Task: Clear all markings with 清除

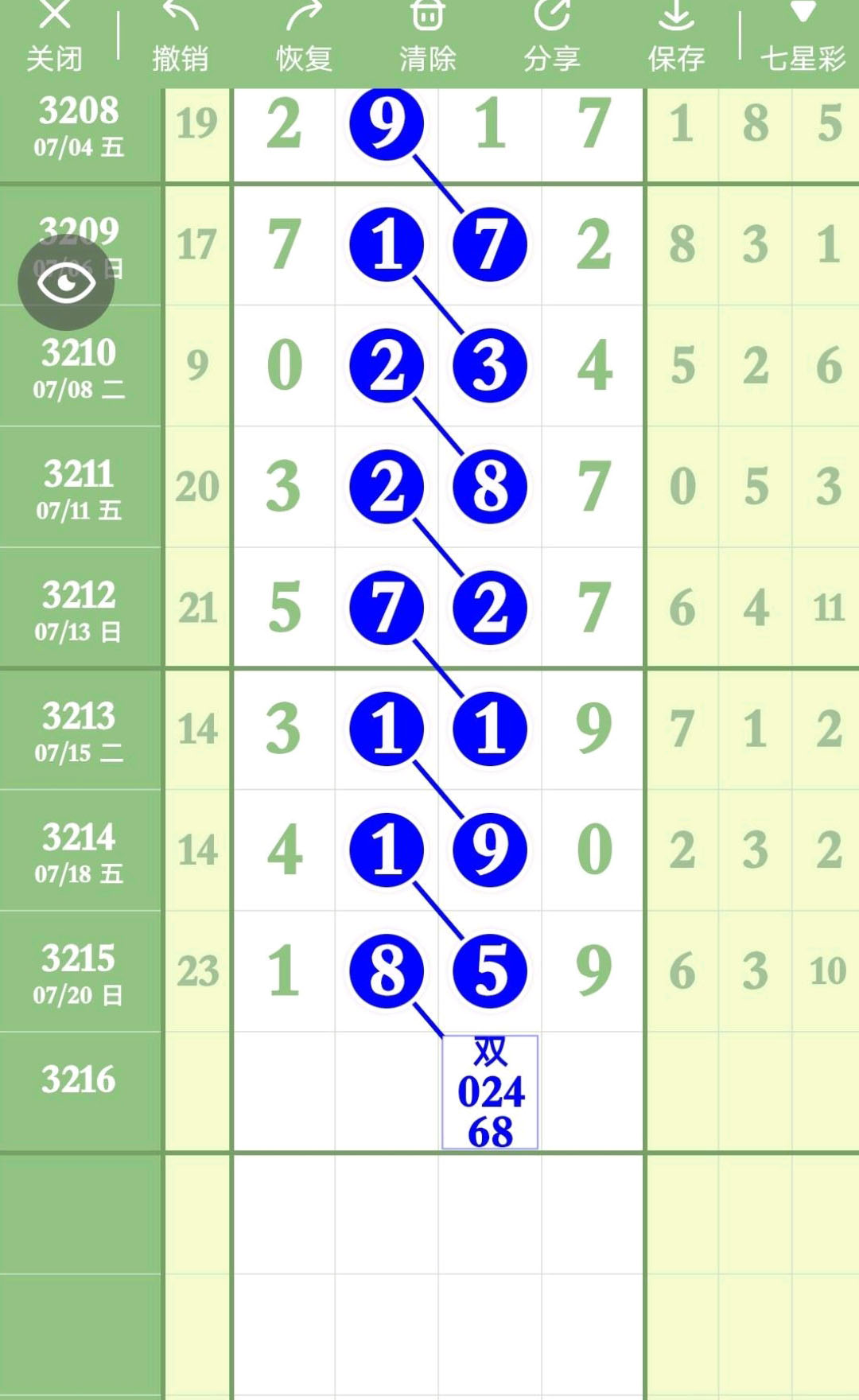Action: click(x=428, y=37)
